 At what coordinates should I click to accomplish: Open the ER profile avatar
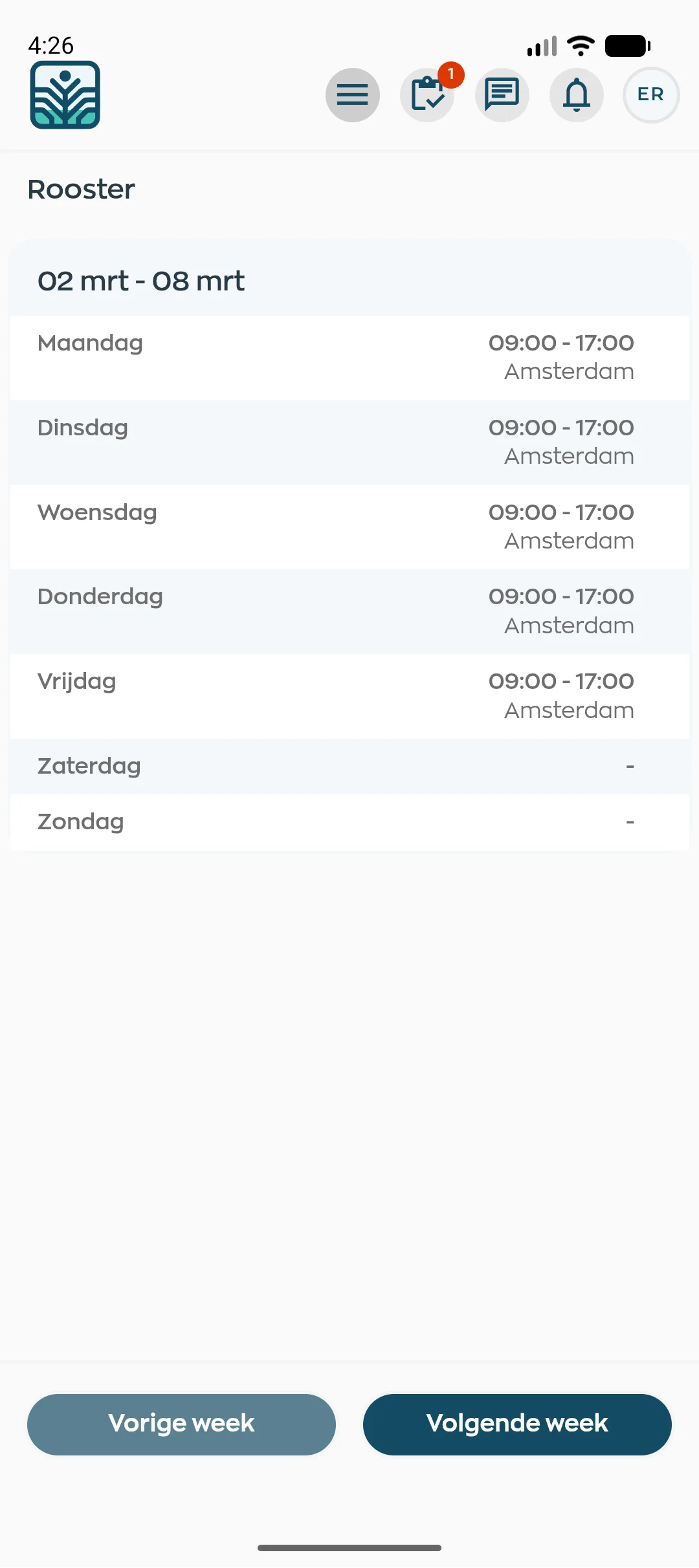pos(650,94)
